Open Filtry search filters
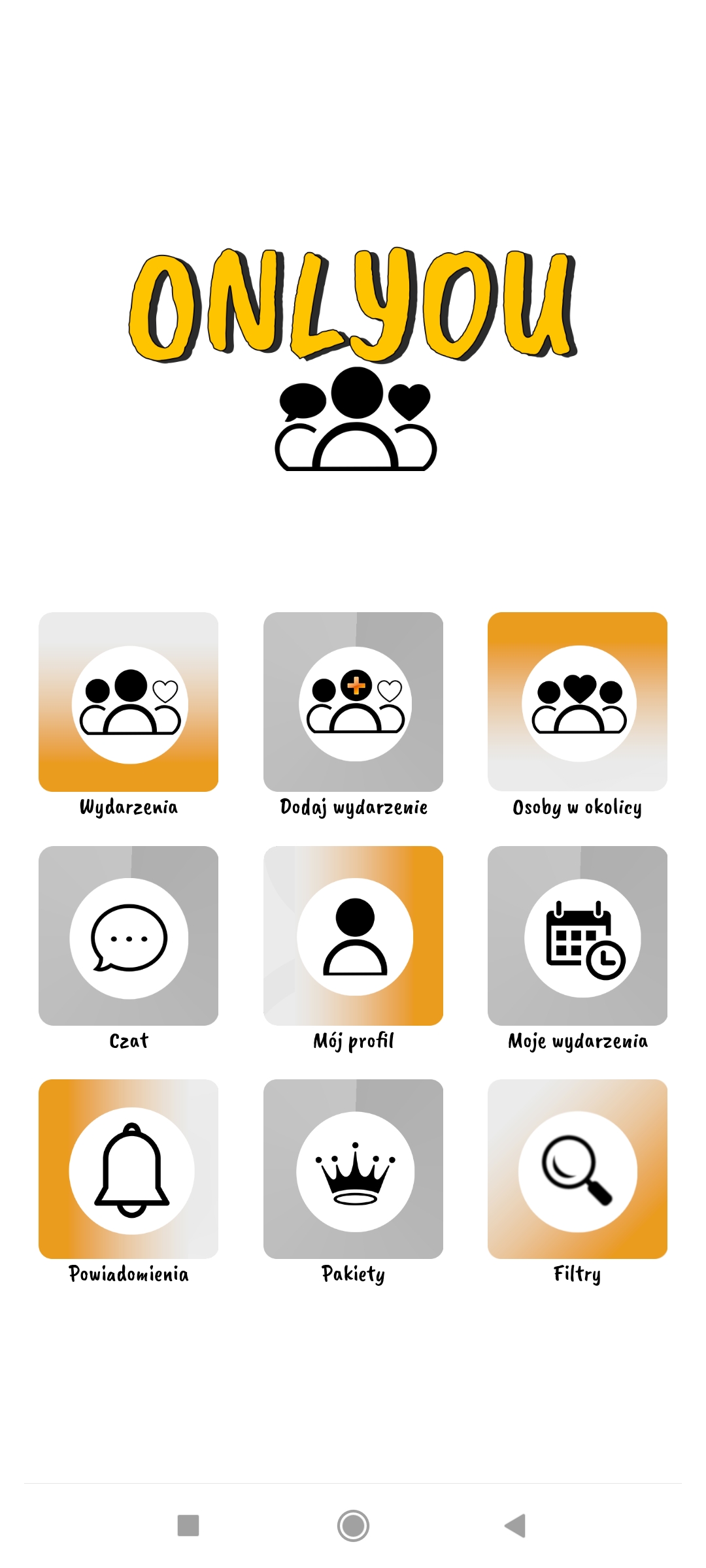Screen dimensions: 706x1568 pos(577,1169)
